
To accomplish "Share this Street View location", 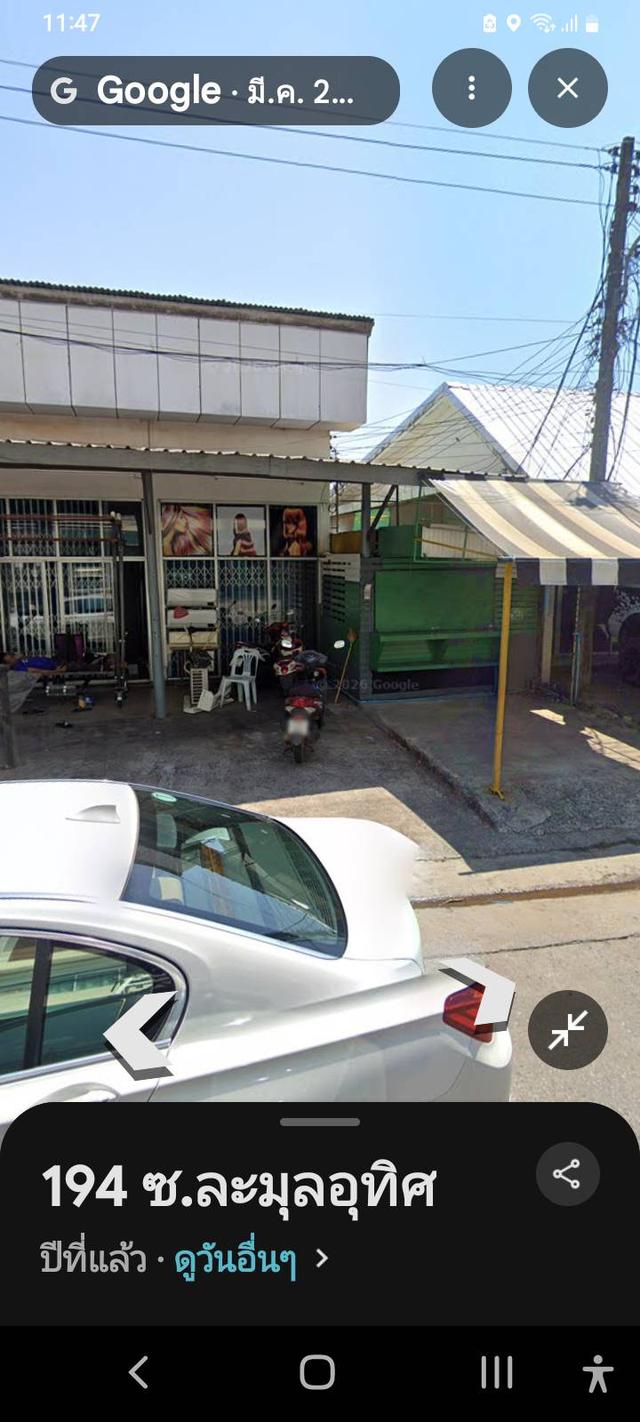I will coord(567,1174).
